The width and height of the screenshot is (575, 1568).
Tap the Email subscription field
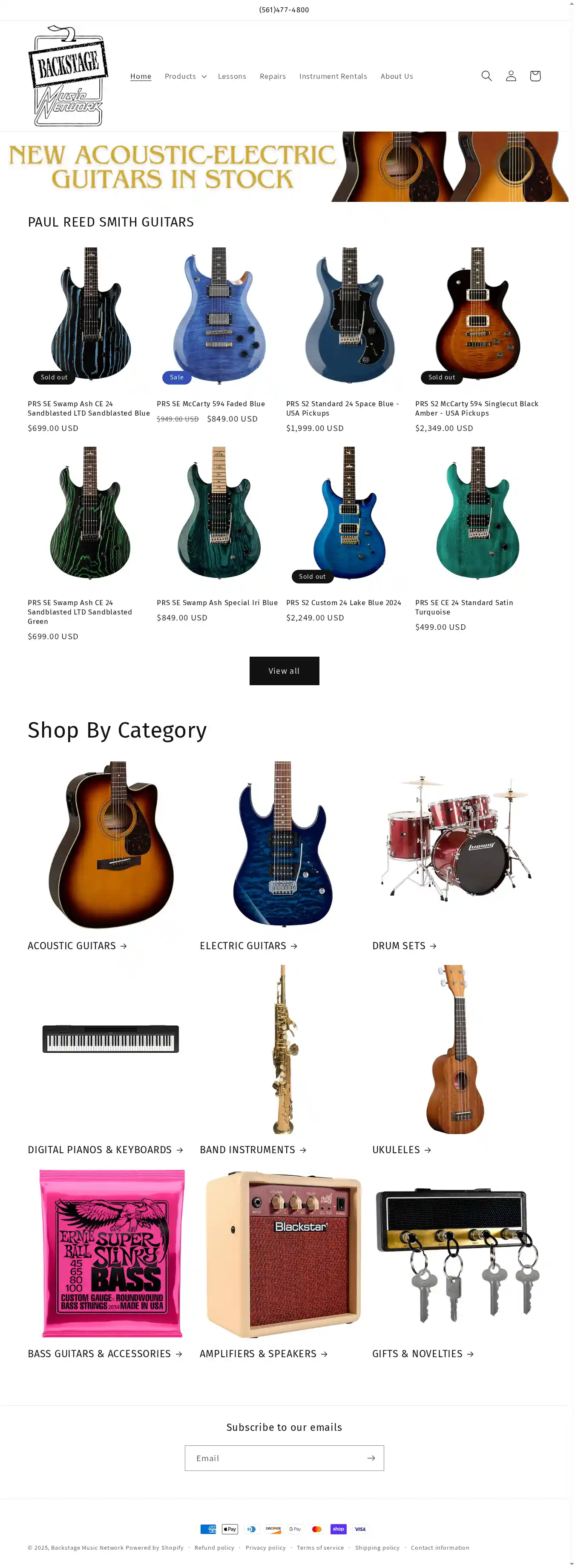click(274, 1458)
